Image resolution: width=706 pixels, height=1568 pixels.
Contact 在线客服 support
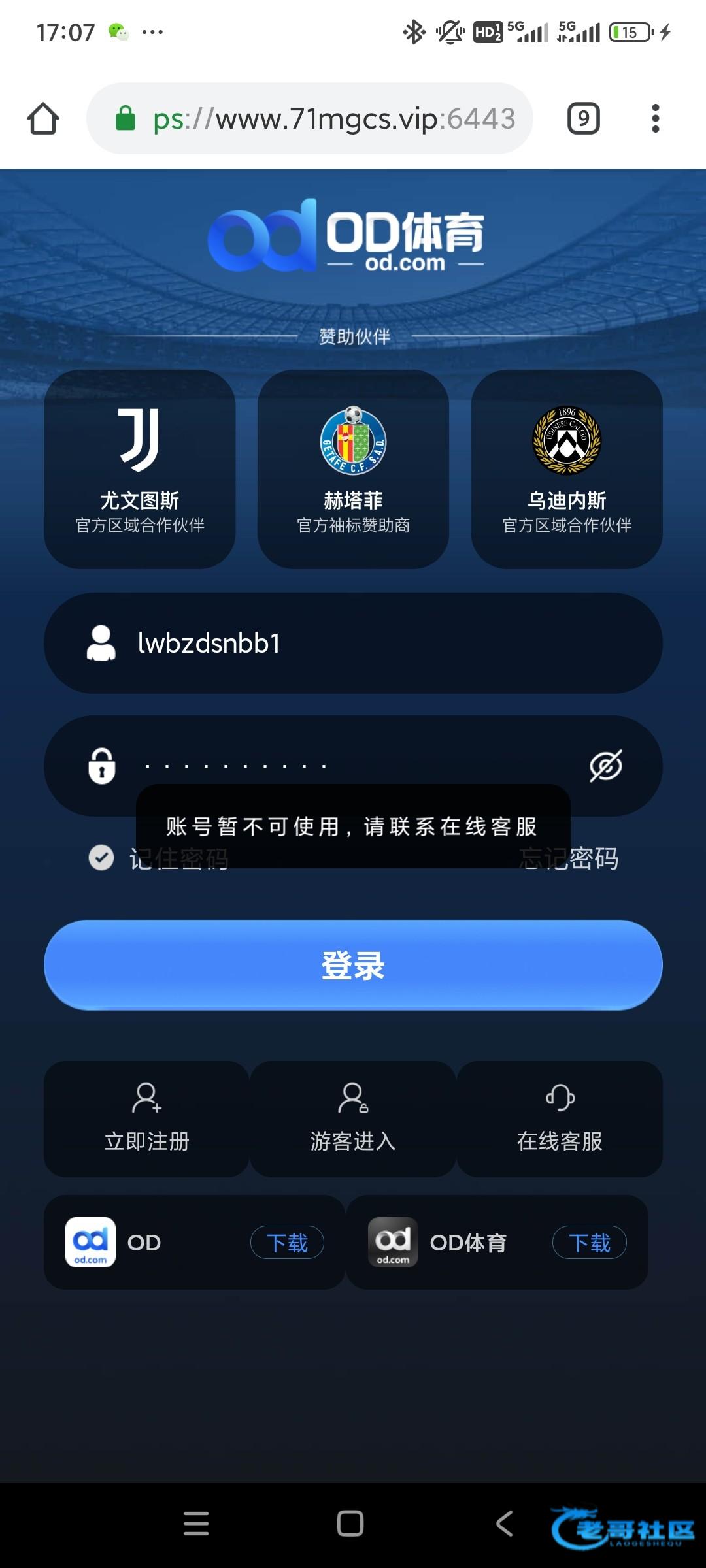(x=560, y=1119)
